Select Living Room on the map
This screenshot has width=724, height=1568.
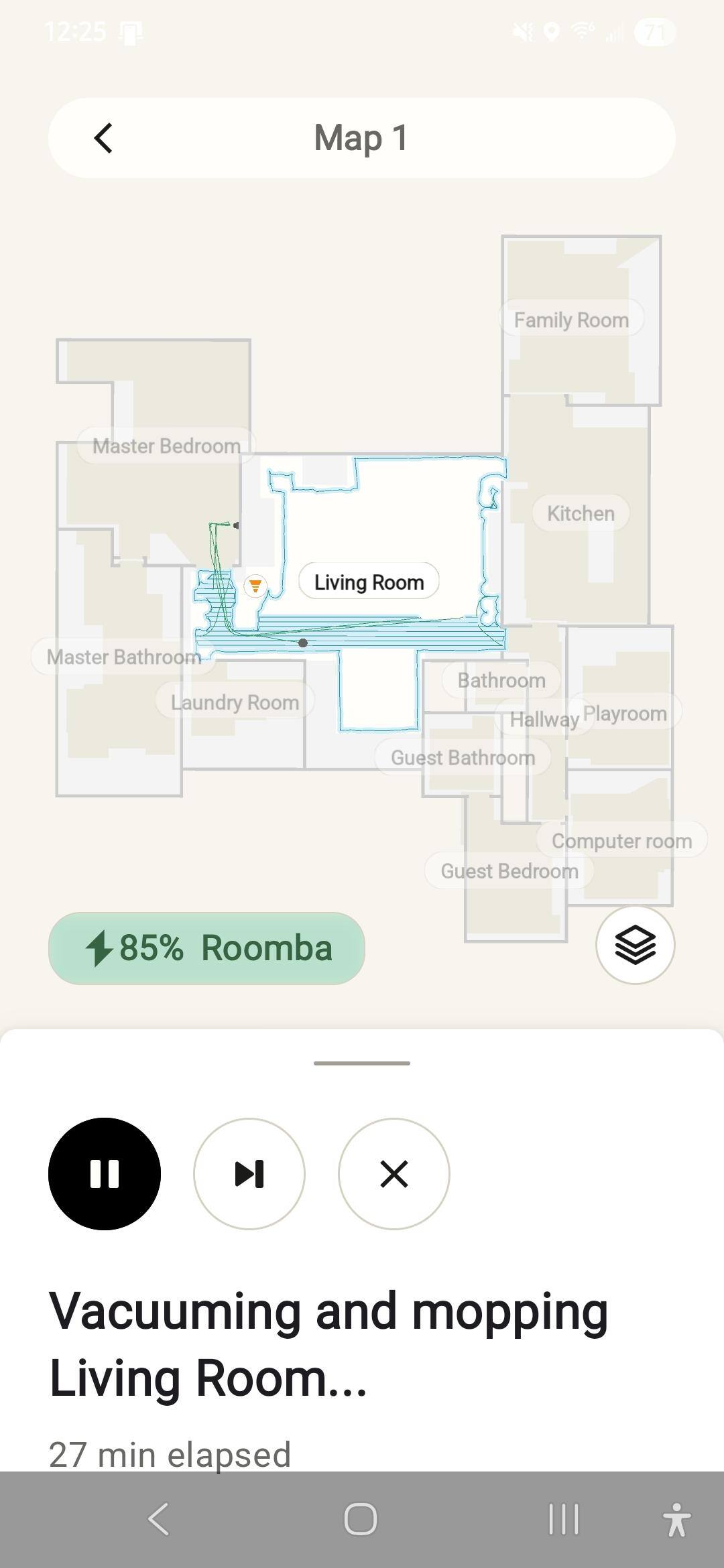[369, 582]
